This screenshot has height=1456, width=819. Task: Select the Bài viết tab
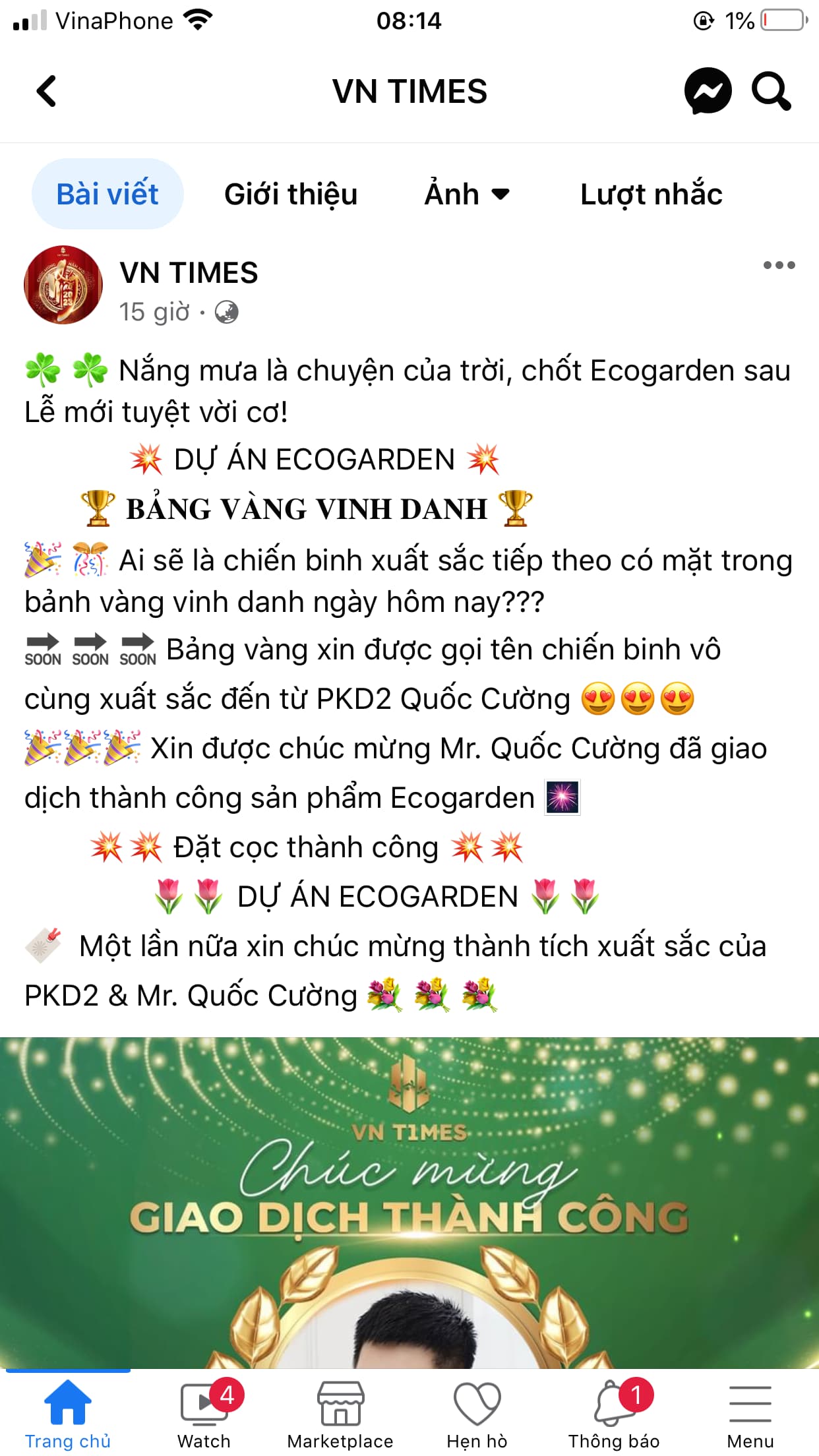[x=107, y=194]
